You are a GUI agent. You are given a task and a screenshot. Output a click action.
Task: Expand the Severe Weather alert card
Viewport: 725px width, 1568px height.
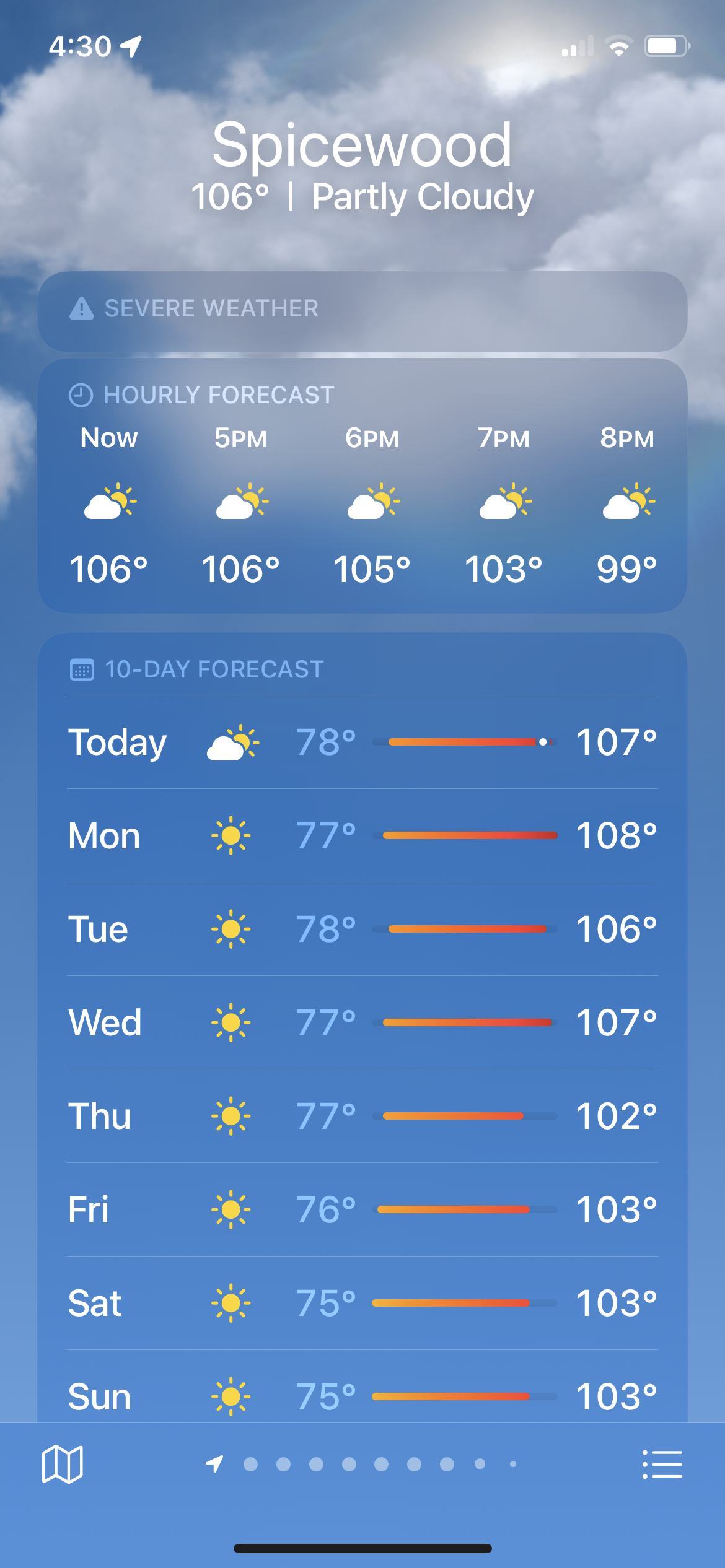(x=362, y=311)
